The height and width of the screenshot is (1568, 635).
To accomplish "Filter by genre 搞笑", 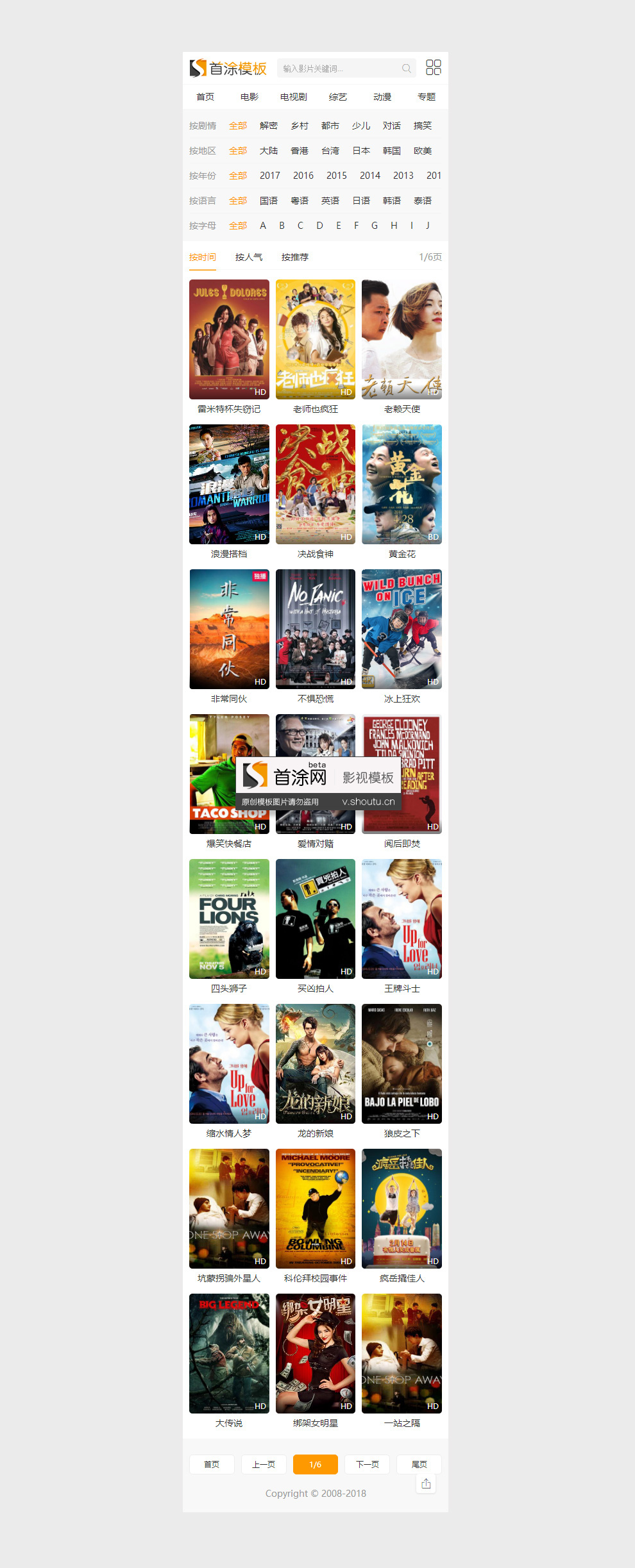I will (423, 126).
